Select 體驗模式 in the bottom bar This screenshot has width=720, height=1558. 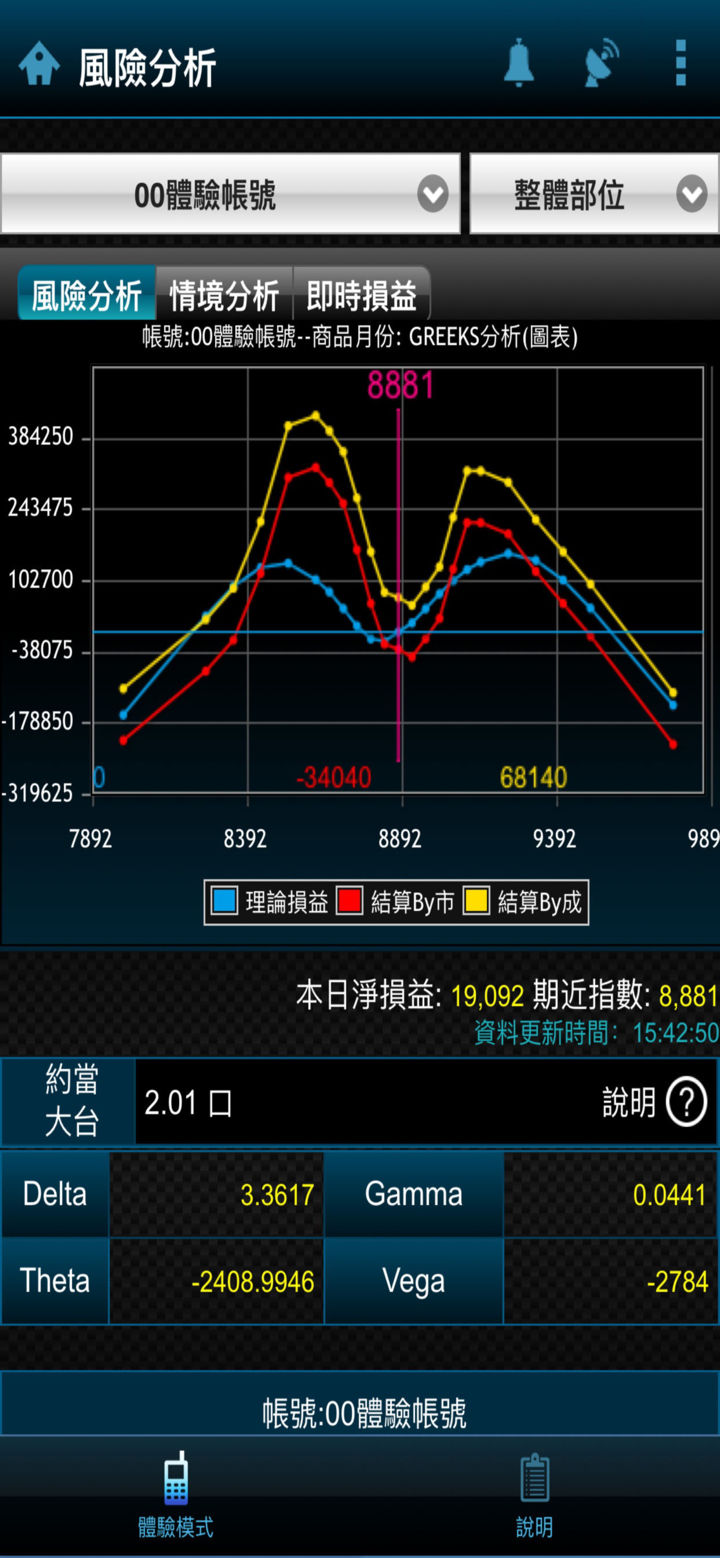pos(176,1495)
